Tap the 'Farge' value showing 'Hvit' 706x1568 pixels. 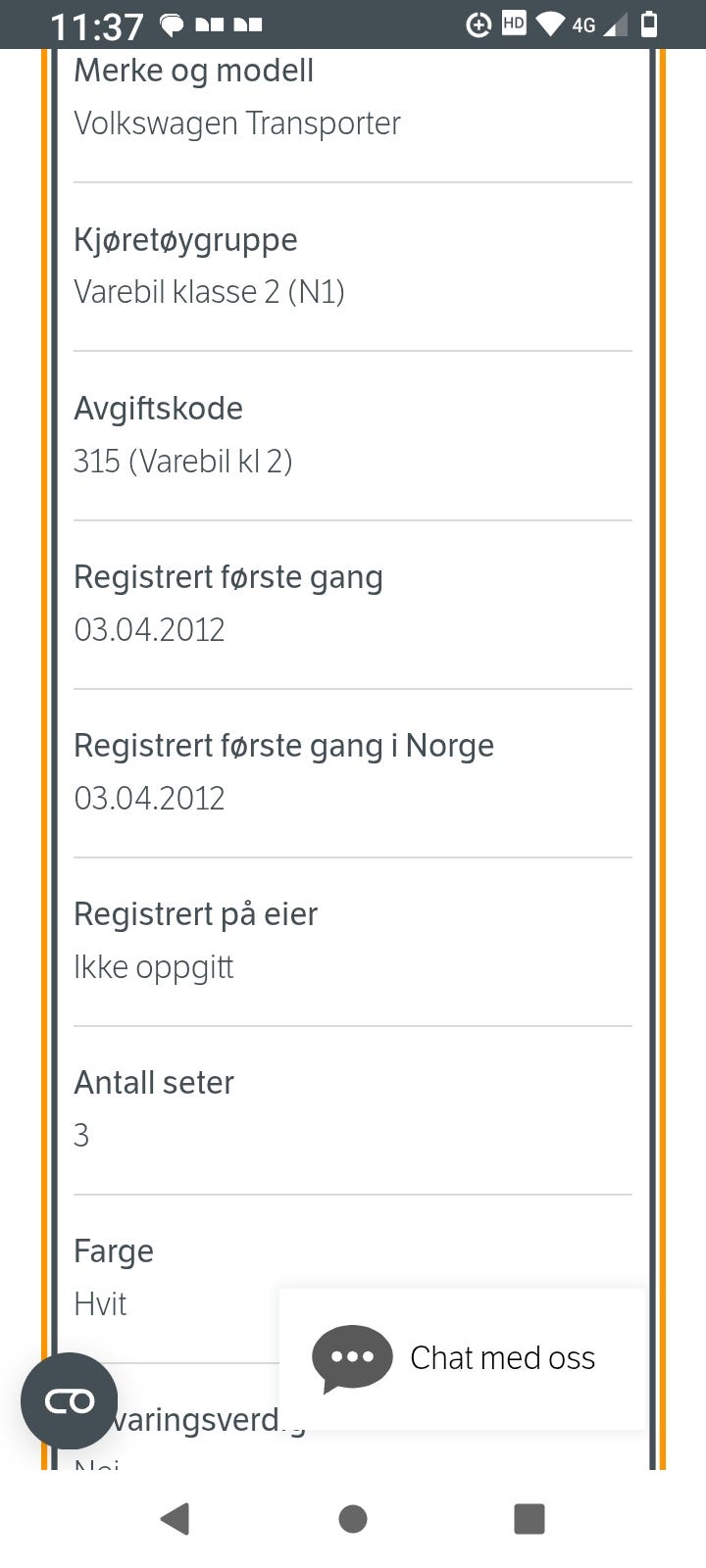pyautogui.click(x=100, y=1303)
